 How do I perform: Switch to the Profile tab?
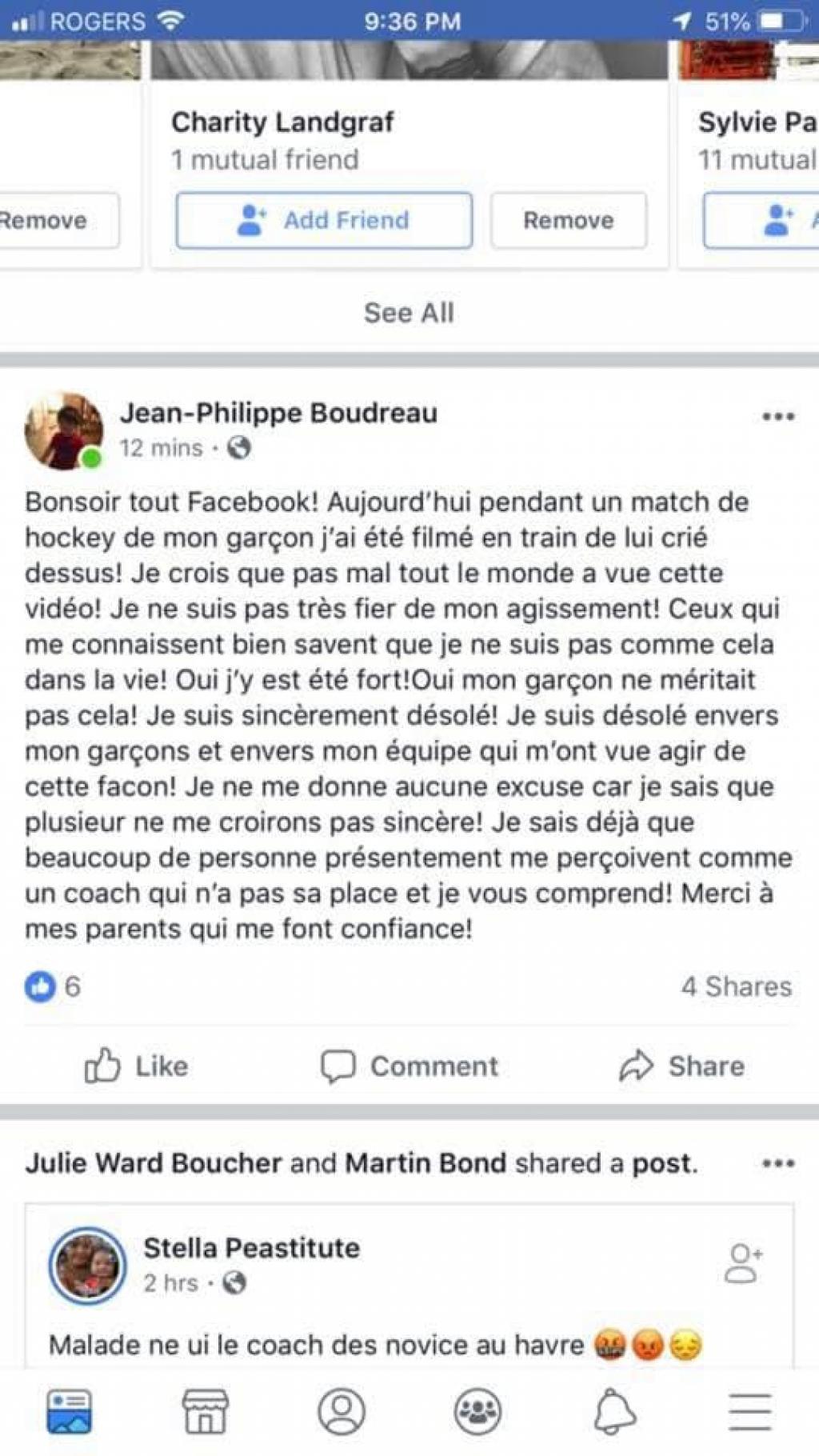(342, 1412)
